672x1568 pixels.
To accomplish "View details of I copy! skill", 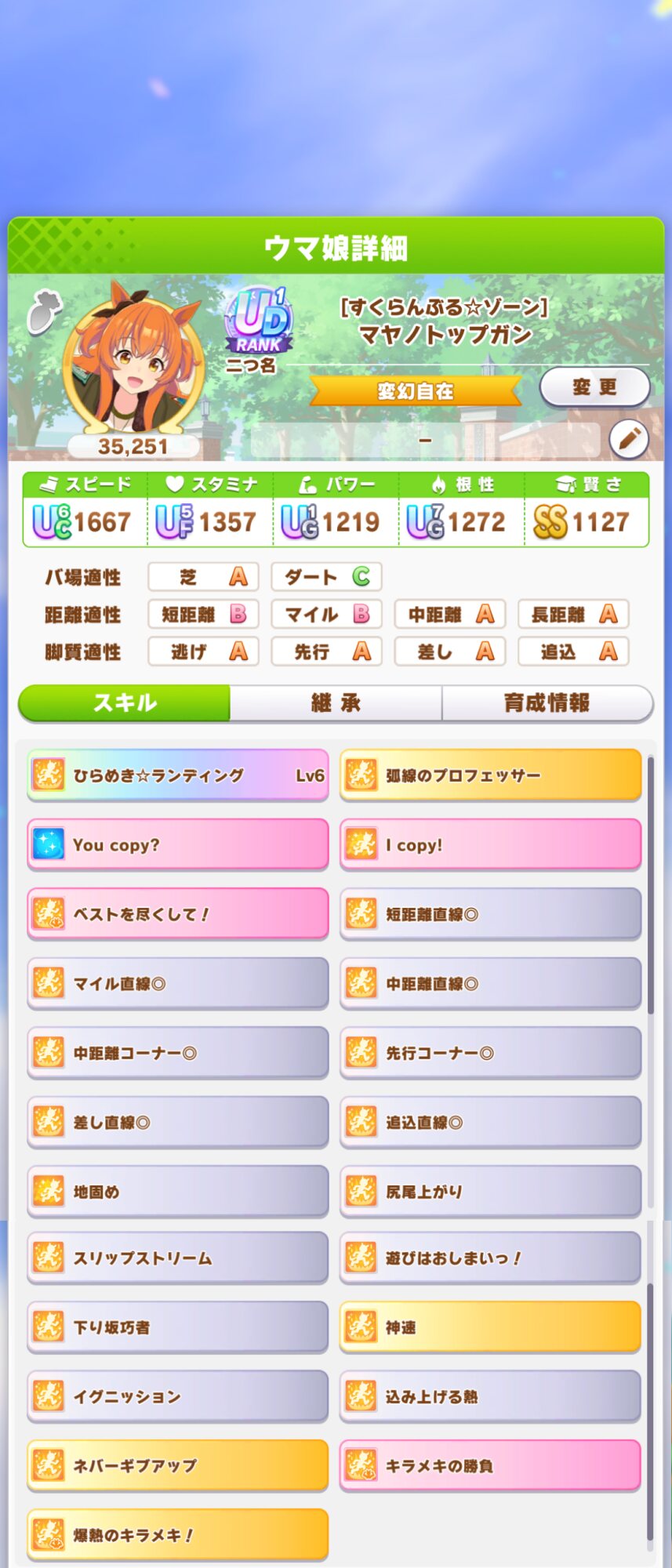I will (x=490, y=844).
